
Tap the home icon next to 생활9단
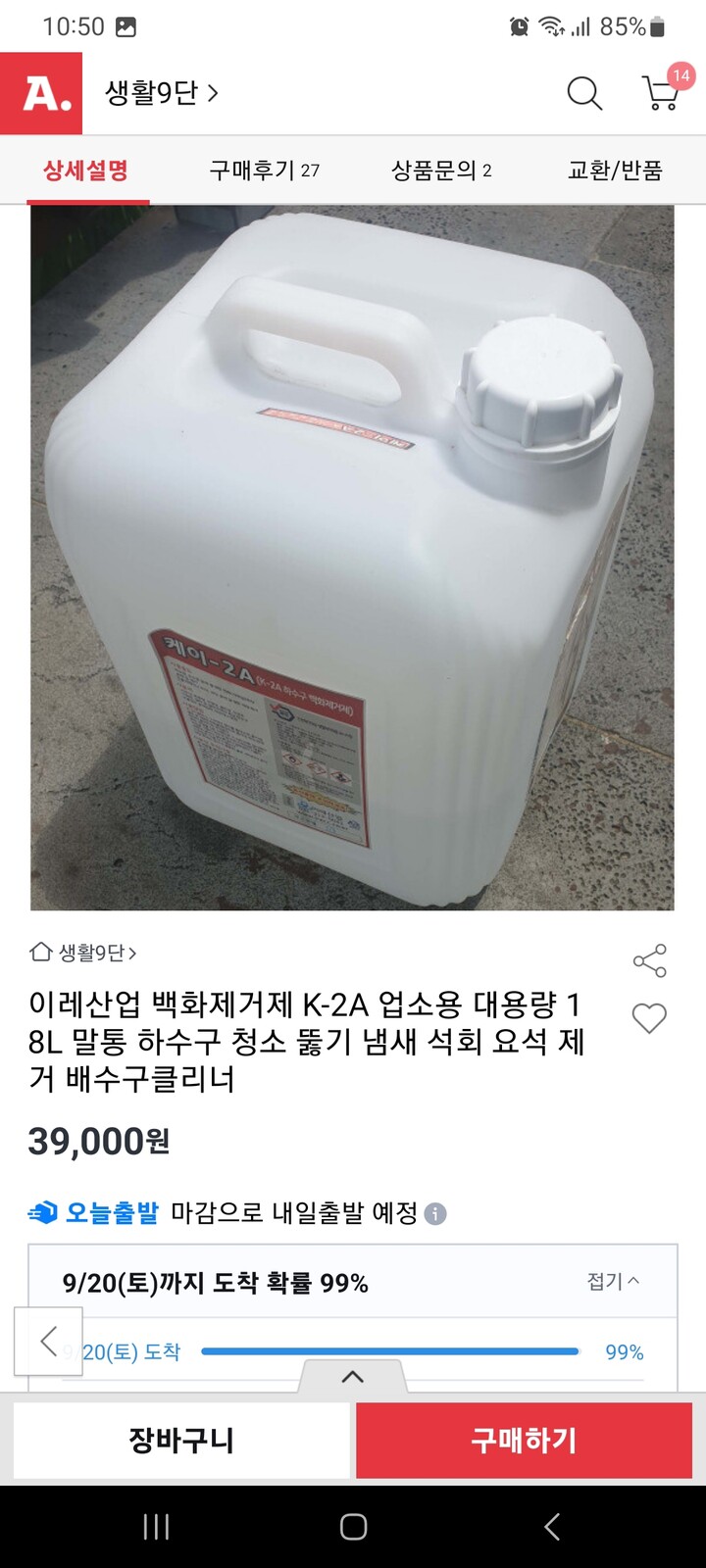[x=39, y=952]
